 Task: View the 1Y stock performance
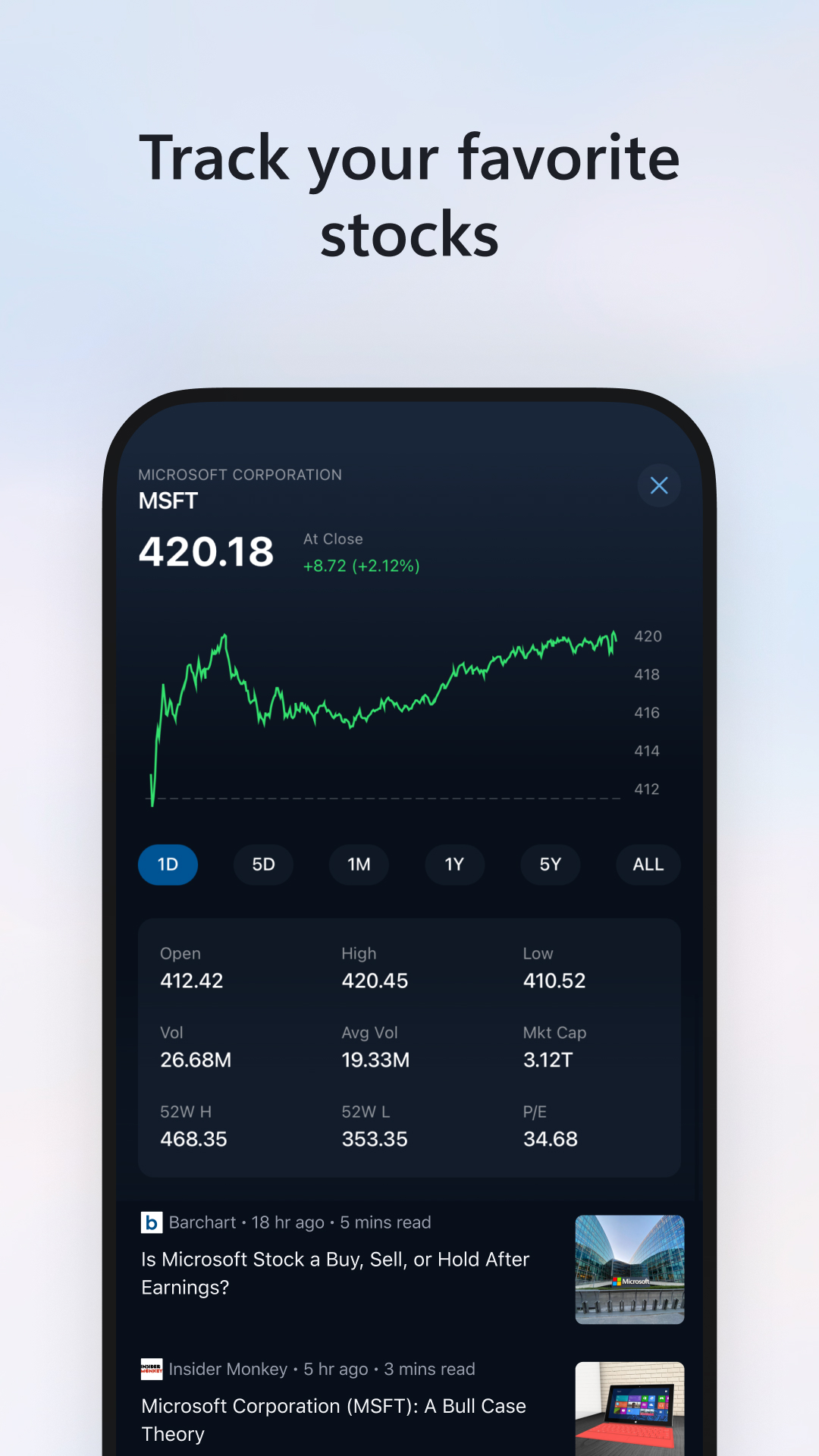[454, 864]
